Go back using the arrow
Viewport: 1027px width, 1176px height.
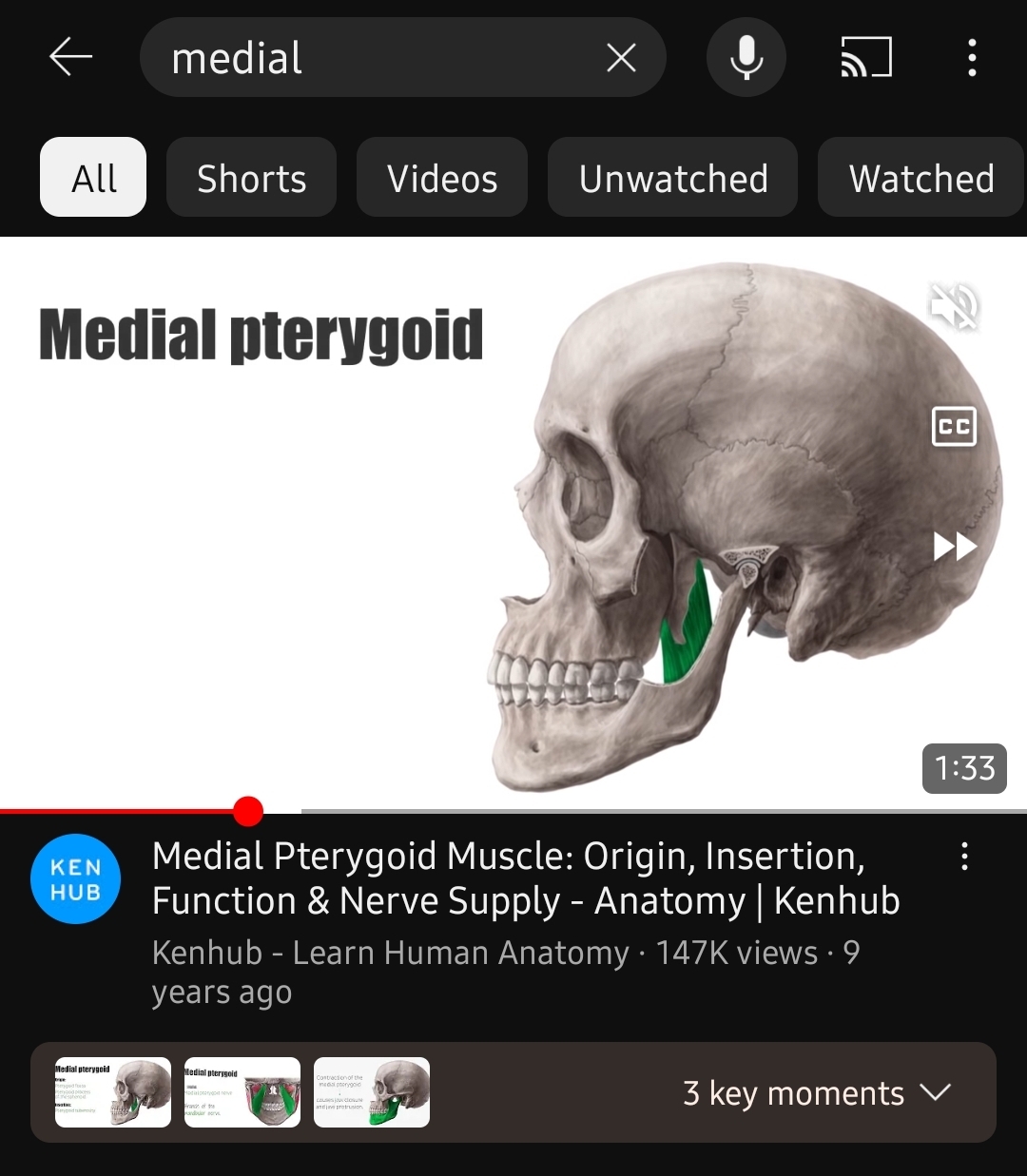click(70, 58)
